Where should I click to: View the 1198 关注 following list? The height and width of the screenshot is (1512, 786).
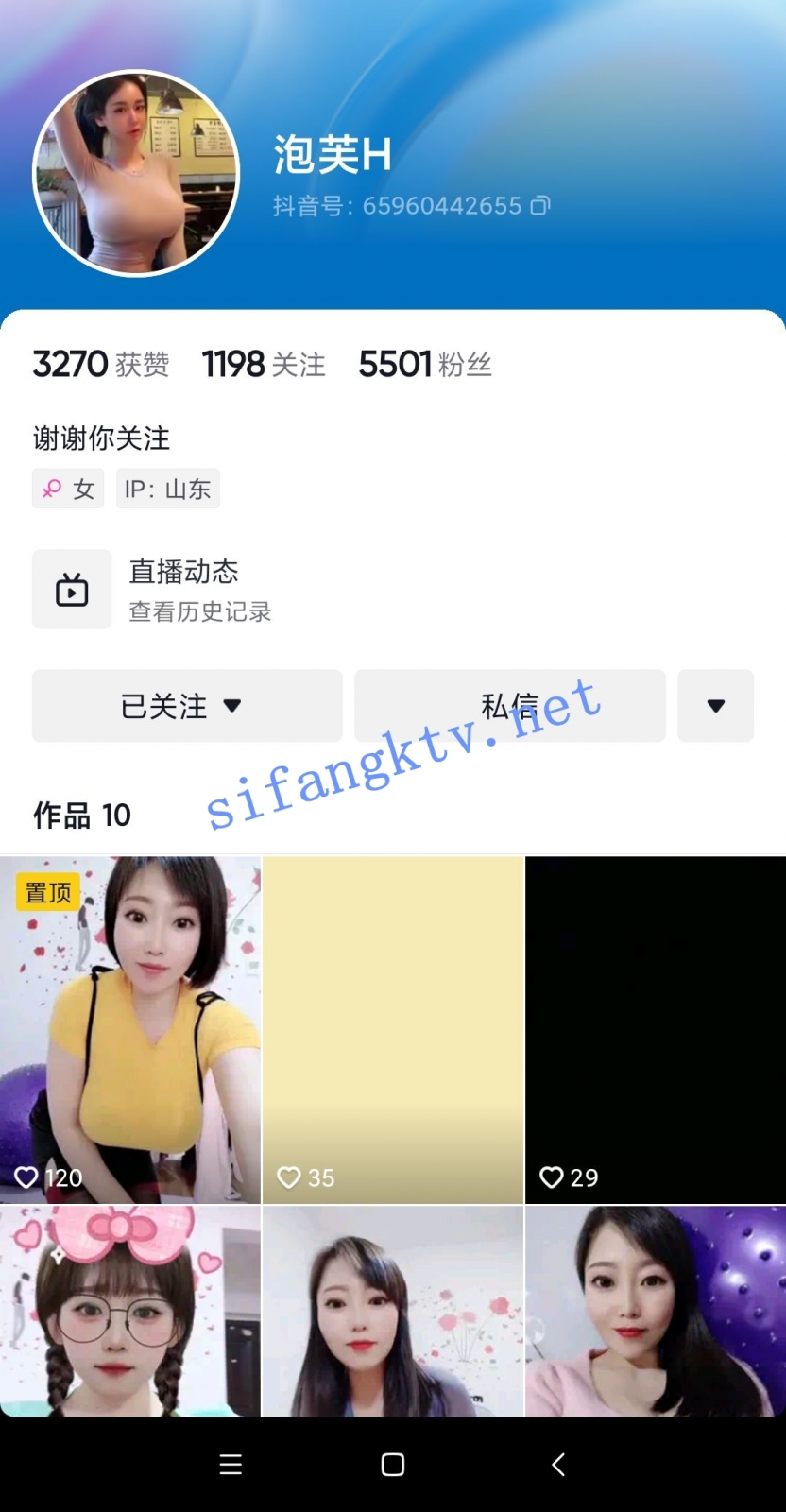tap(264, 364)
